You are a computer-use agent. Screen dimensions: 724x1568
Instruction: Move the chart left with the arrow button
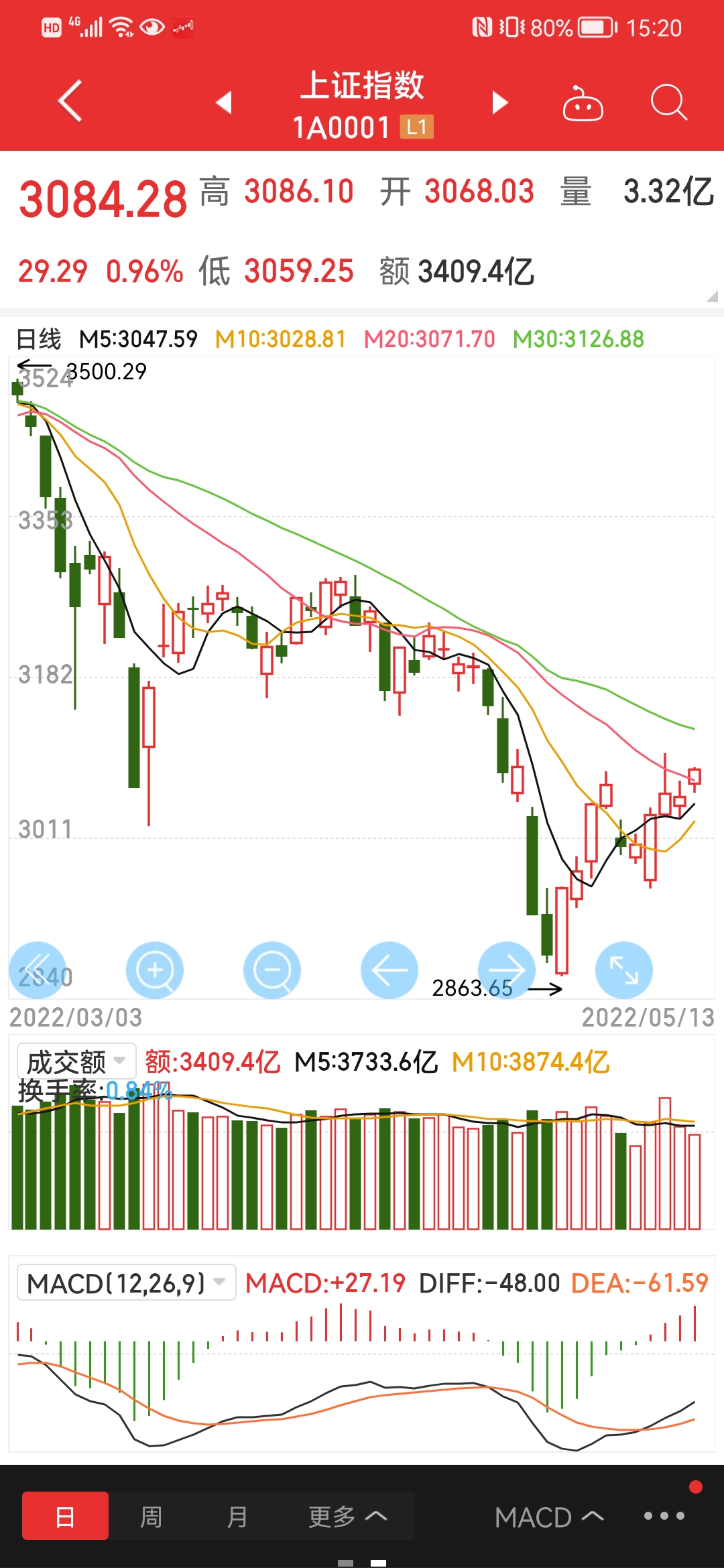coord(389,970)
